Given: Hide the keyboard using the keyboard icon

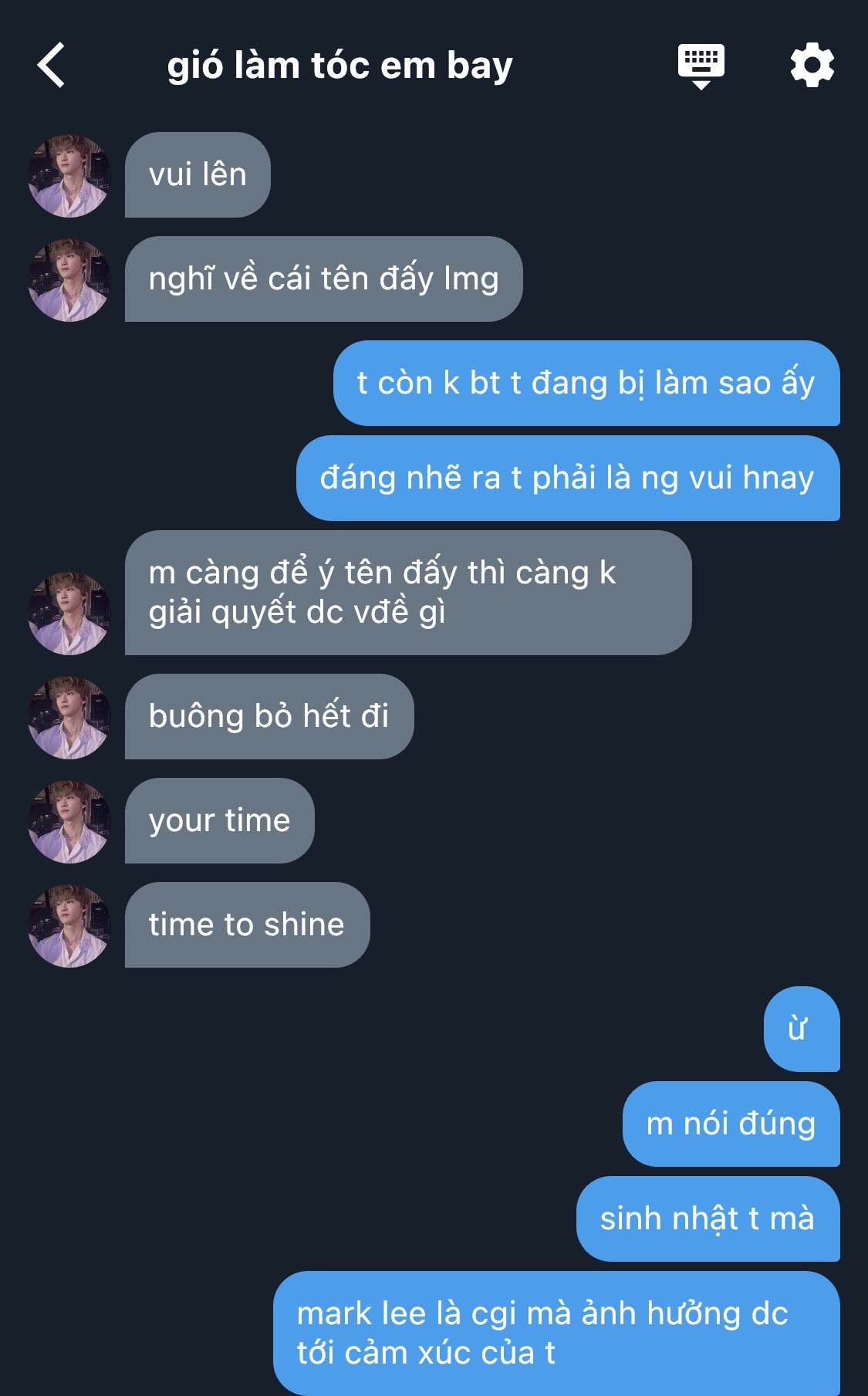Looking at the screenshot, I should coord(701,66).
